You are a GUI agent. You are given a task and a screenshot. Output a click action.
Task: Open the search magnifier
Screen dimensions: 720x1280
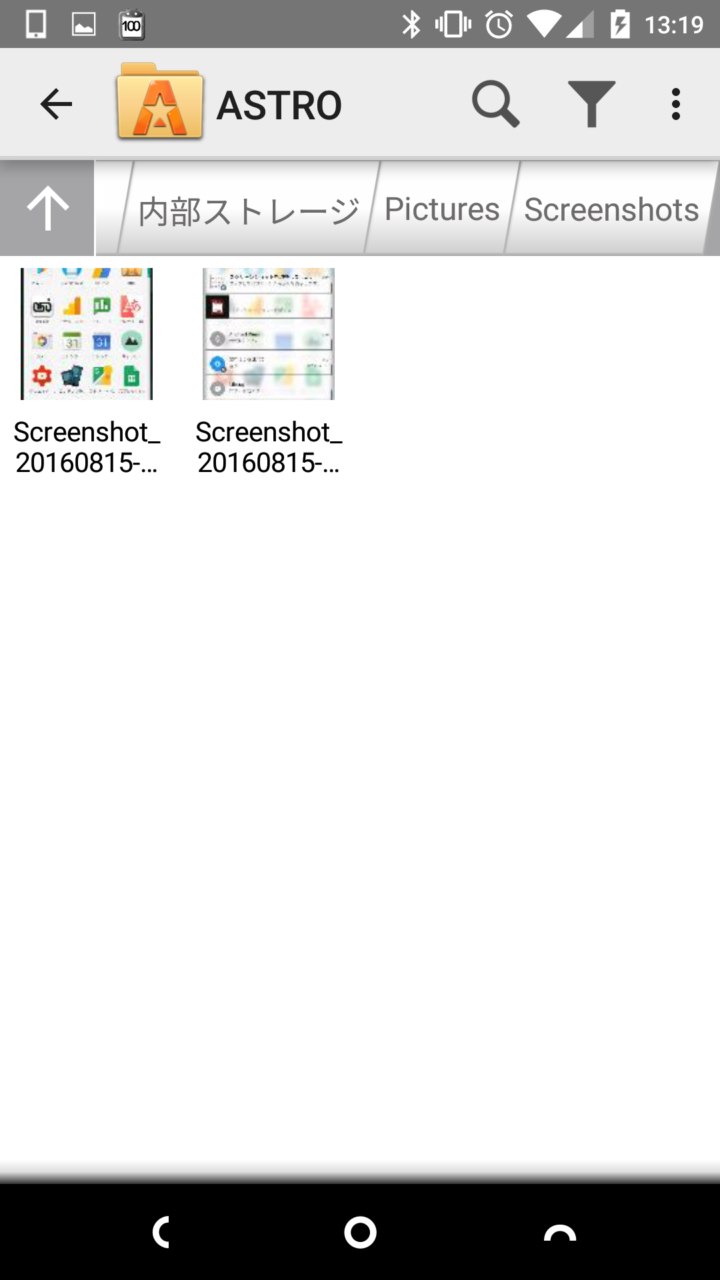pos(495,104)
